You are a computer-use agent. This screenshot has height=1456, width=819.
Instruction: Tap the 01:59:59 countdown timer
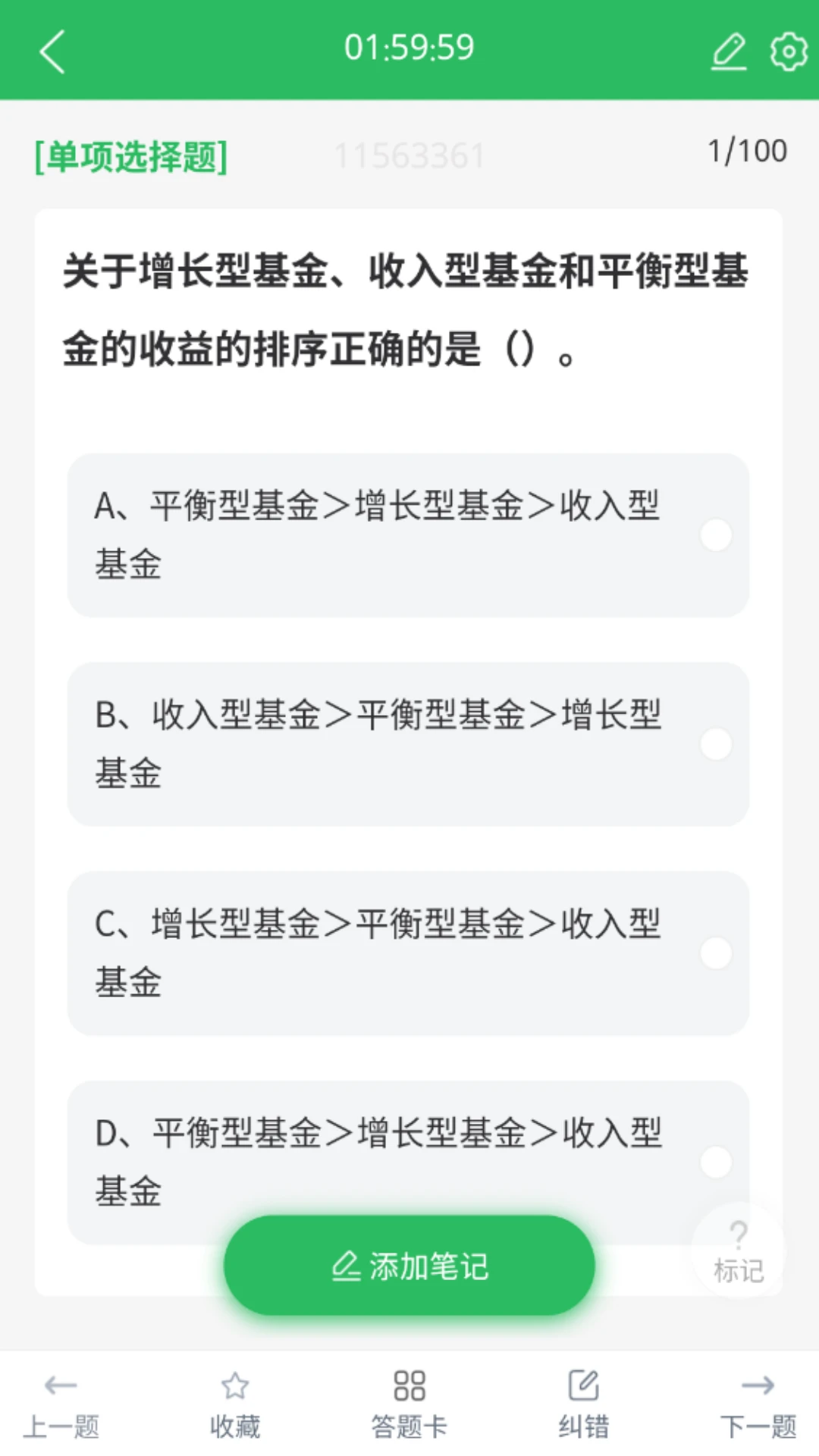409,47
